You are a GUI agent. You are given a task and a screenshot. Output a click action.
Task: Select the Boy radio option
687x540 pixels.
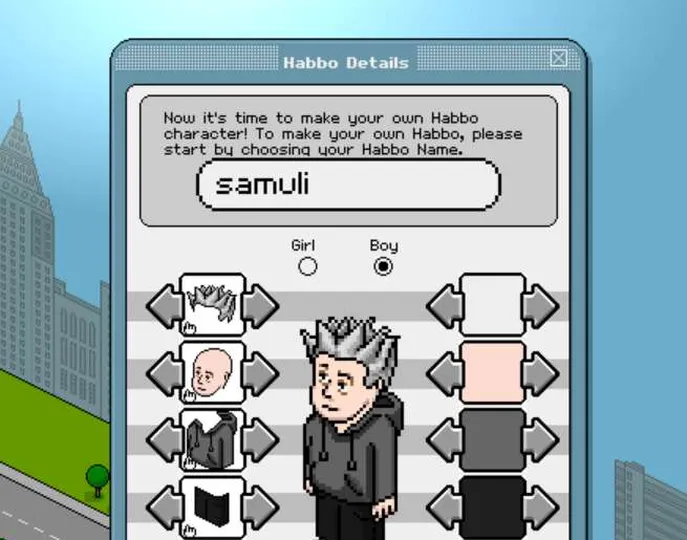[x=383, y=266]
